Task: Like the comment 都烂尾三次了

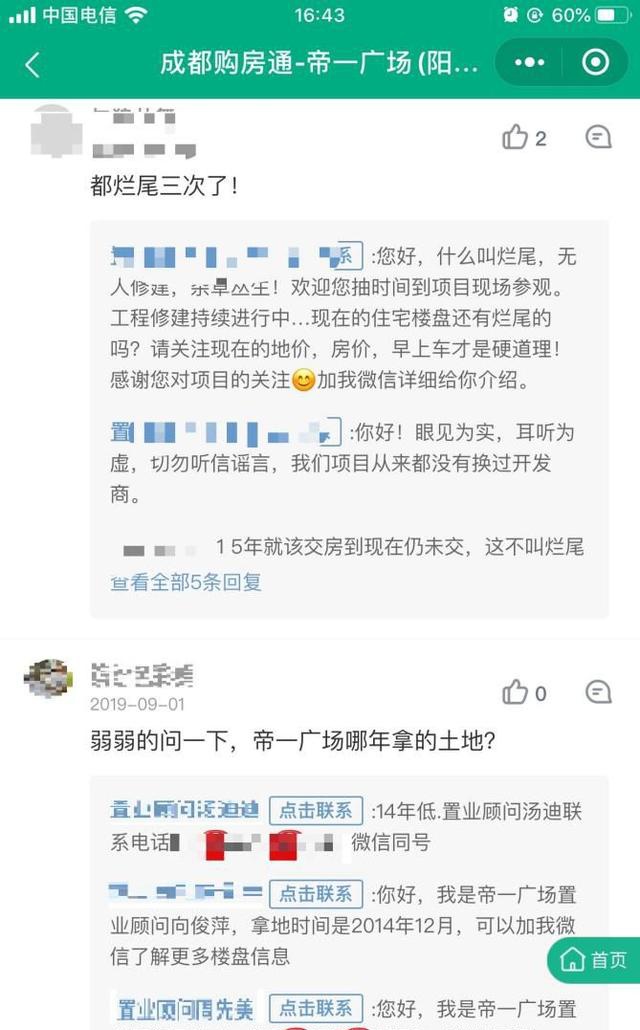Action: point(516,138)
